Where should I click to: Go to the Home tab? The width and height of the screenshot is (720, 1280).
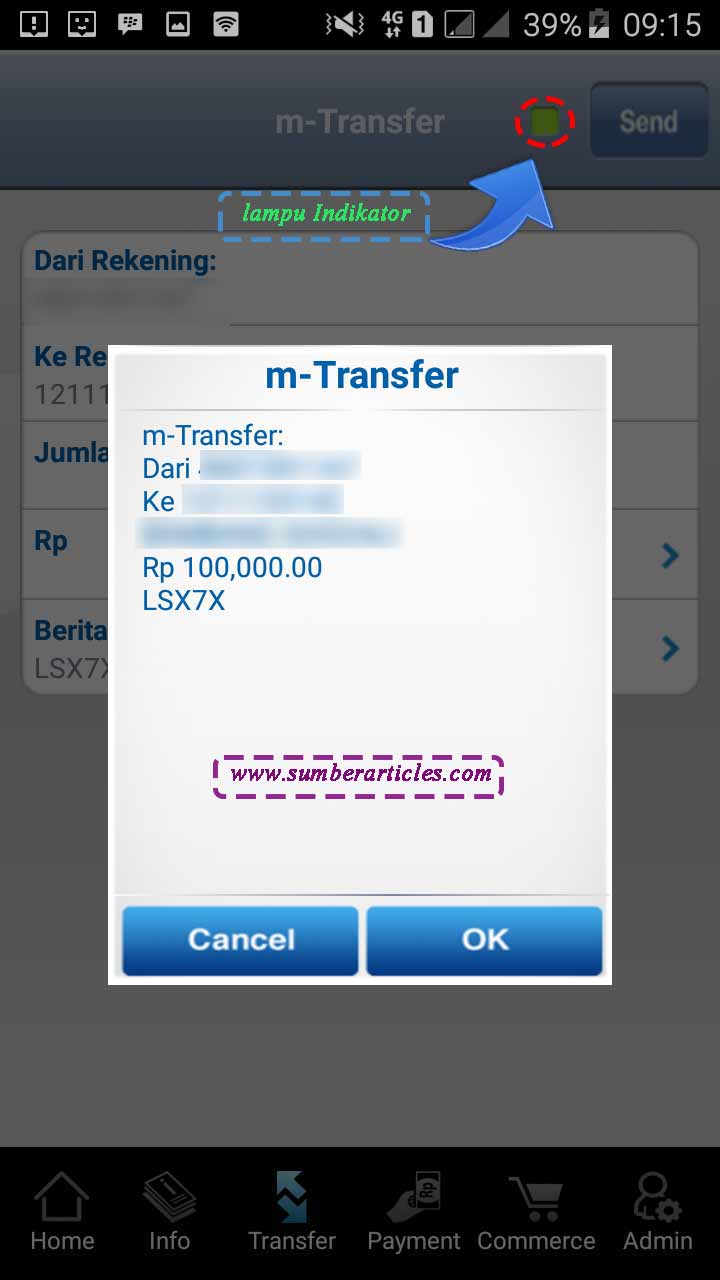[62, 1213]
